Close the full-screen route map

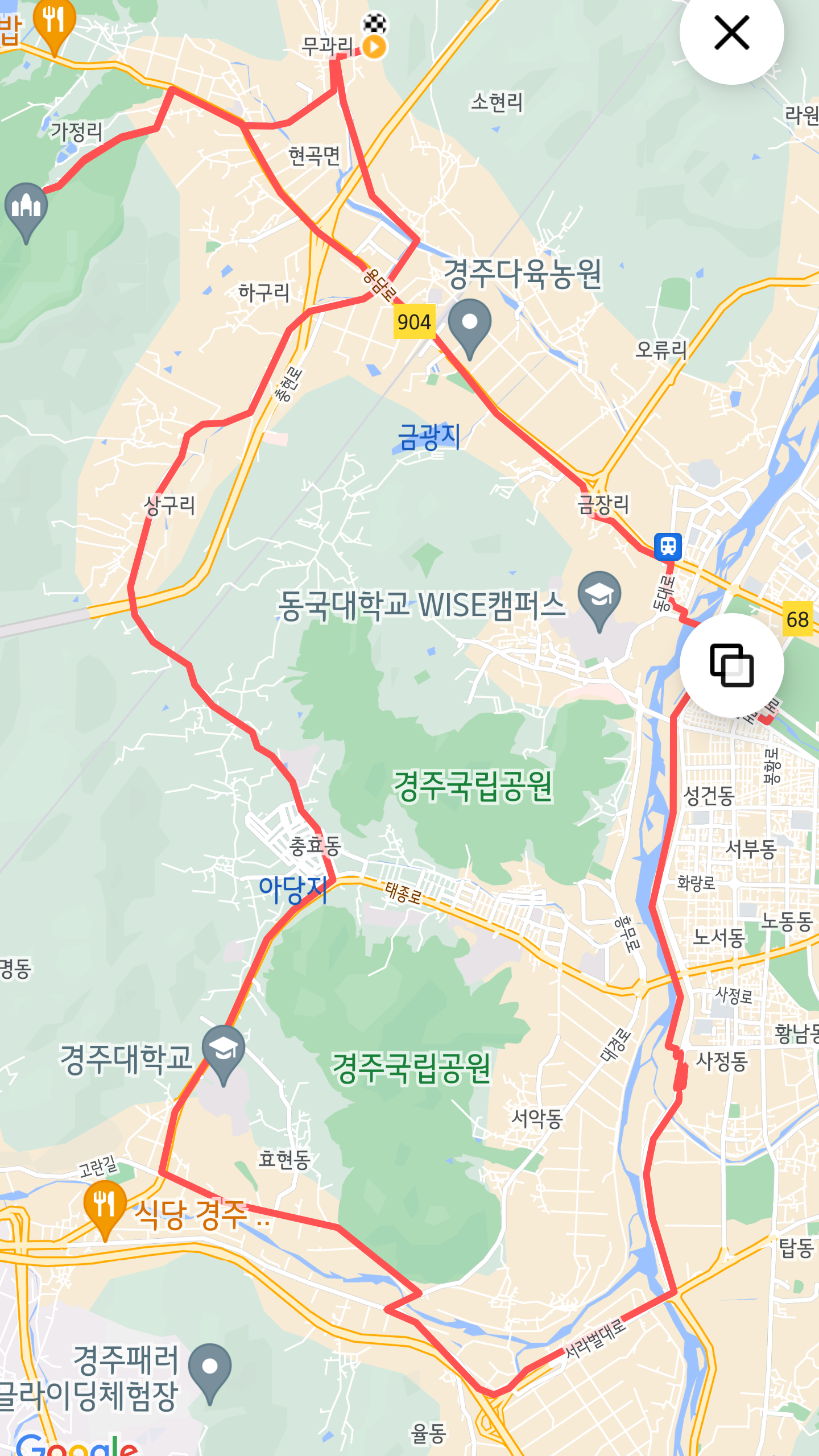point(731,33)
